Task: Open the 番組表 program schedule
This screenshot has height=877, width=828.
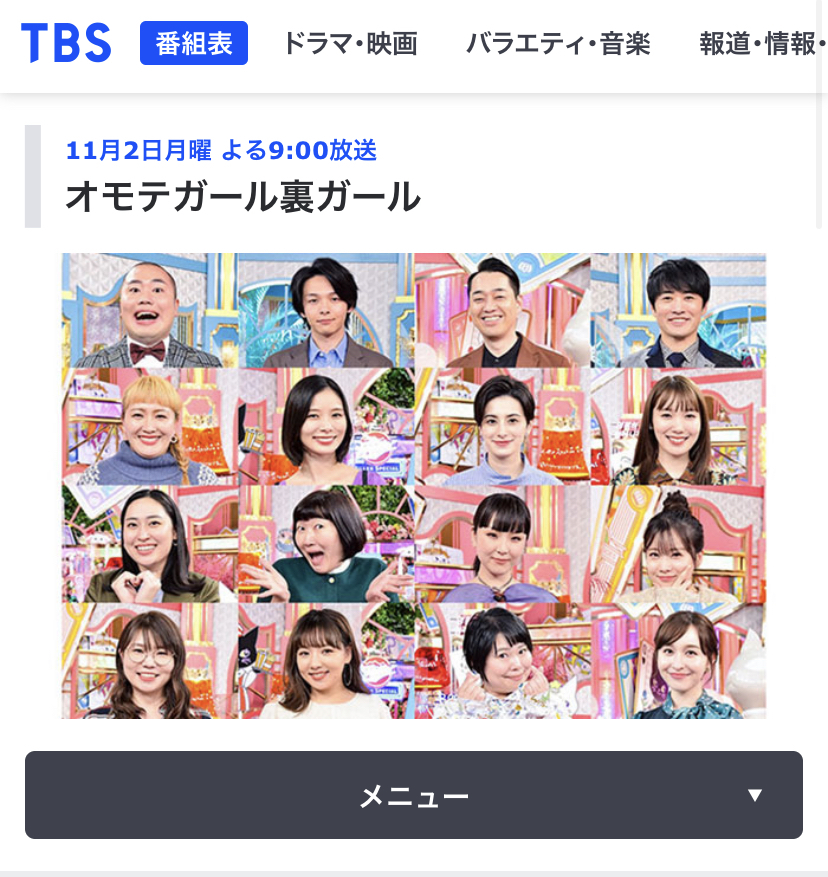Action: [194, 44]
